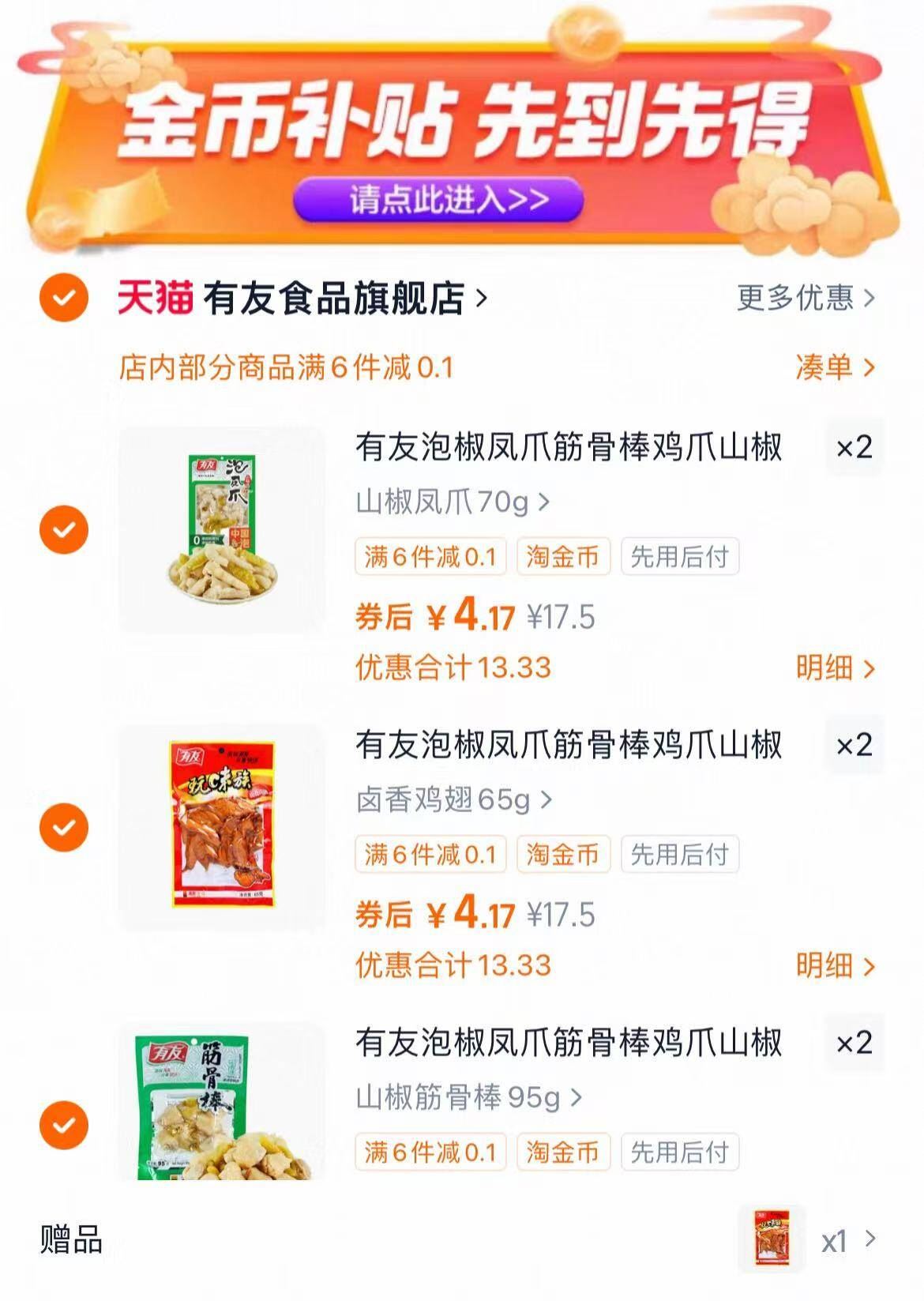Click the 先用后付 badge on 卤香鸡翅

point(679,854)
